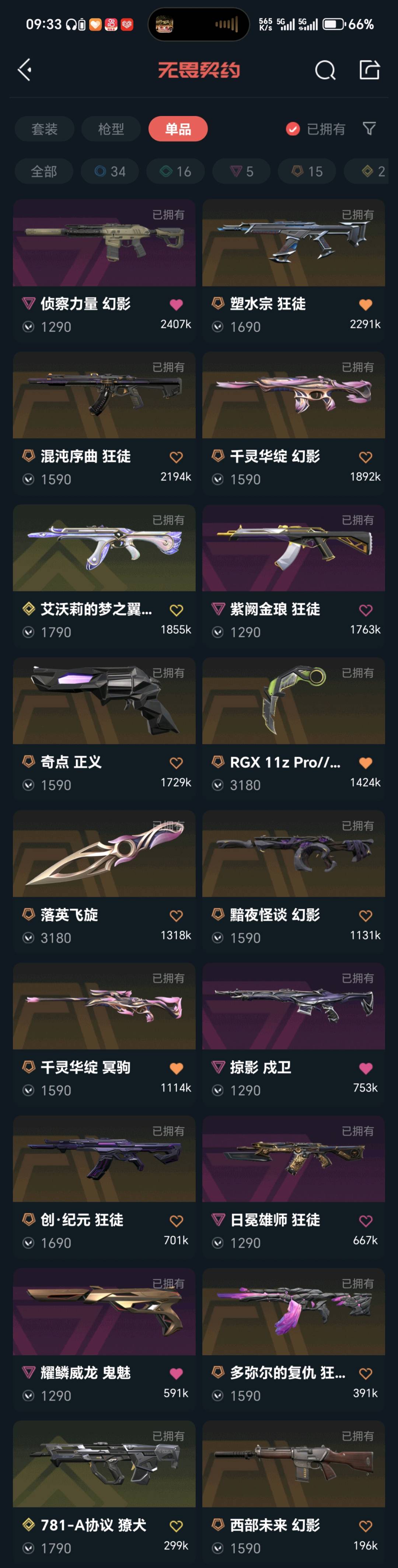Switch to the 套装 tab
Image resolution: width=398 pixels, height=1568 pixels.
(45, 129)
